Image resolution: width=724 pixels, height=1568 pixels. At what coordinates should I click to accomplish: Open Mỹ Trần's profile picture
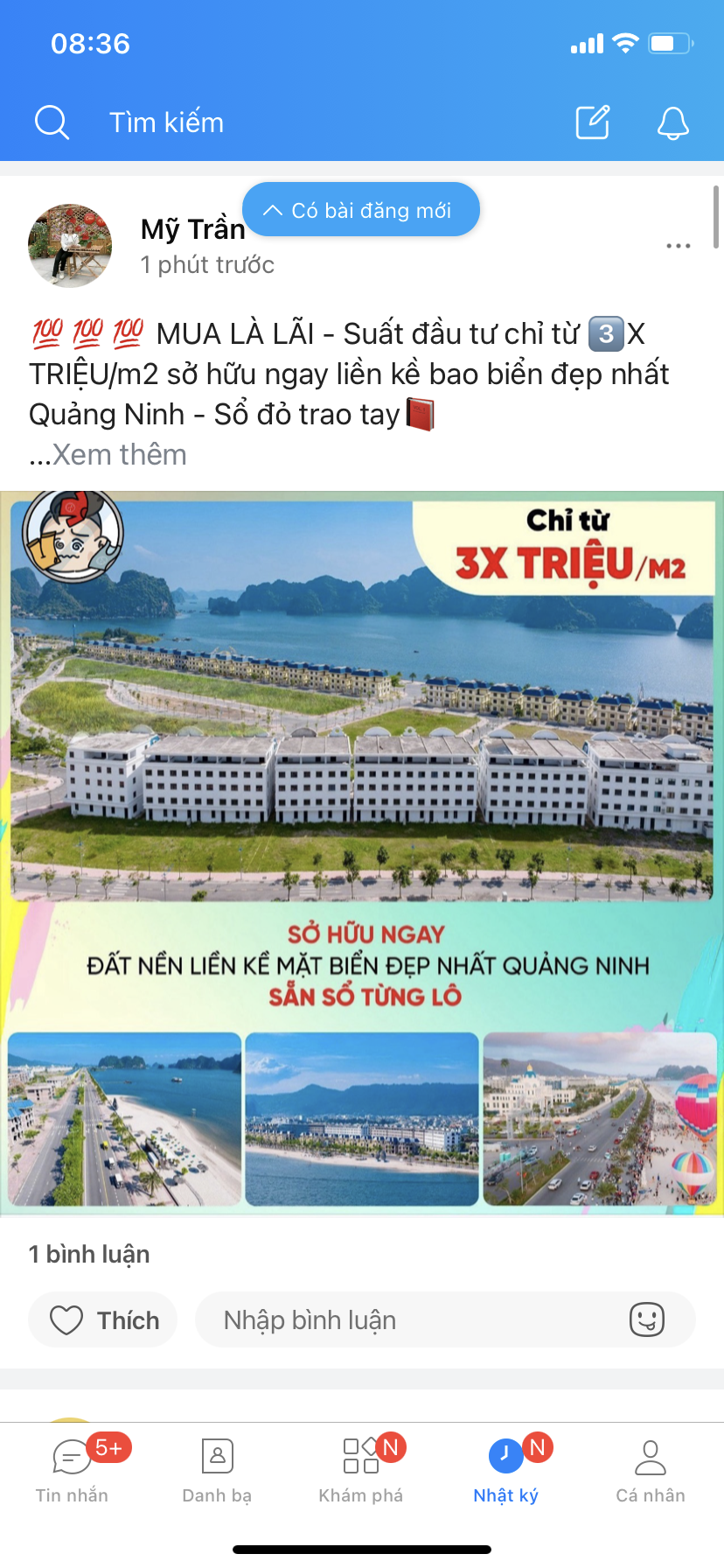point(70,246)
